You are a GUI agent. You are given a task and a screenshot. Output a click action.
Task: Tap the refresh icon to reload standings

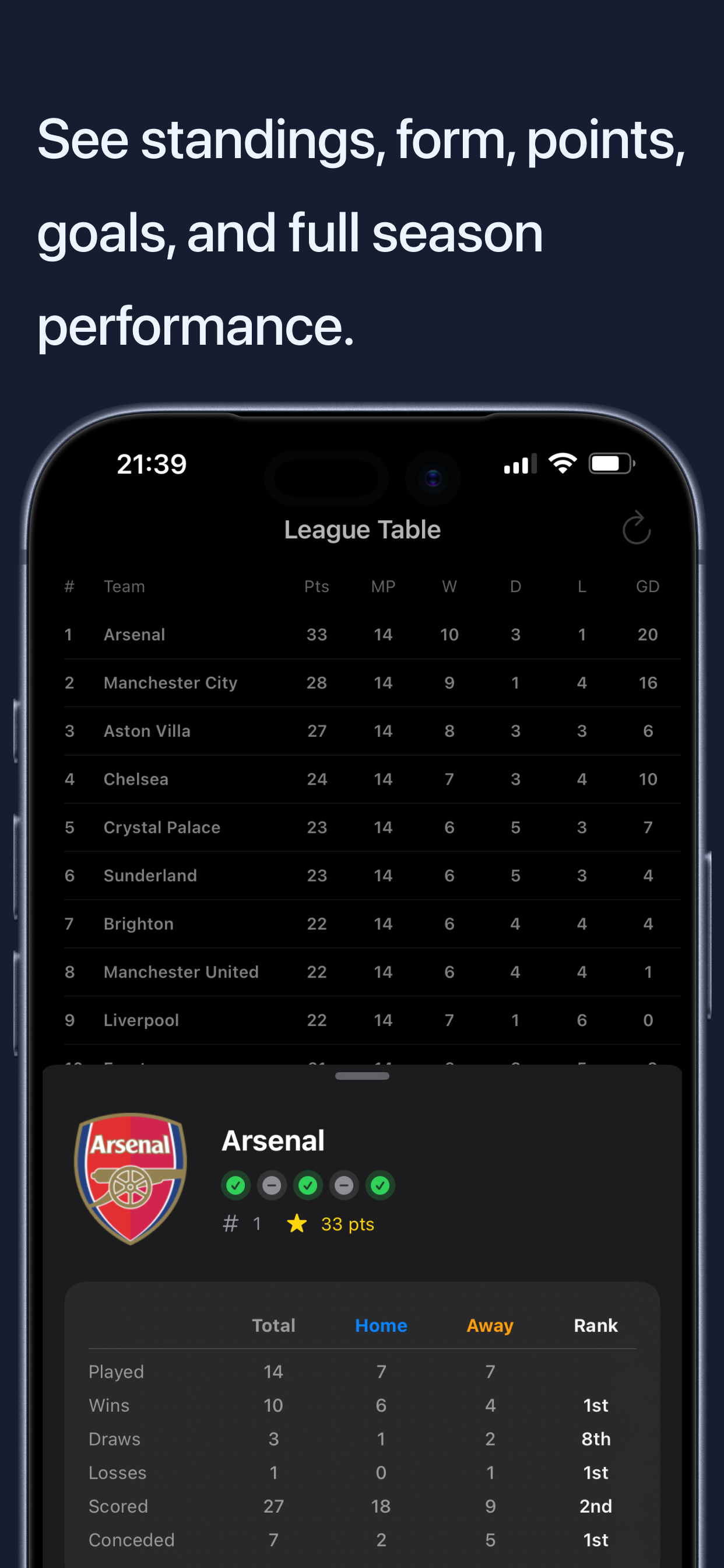click(x=637, y=528)
